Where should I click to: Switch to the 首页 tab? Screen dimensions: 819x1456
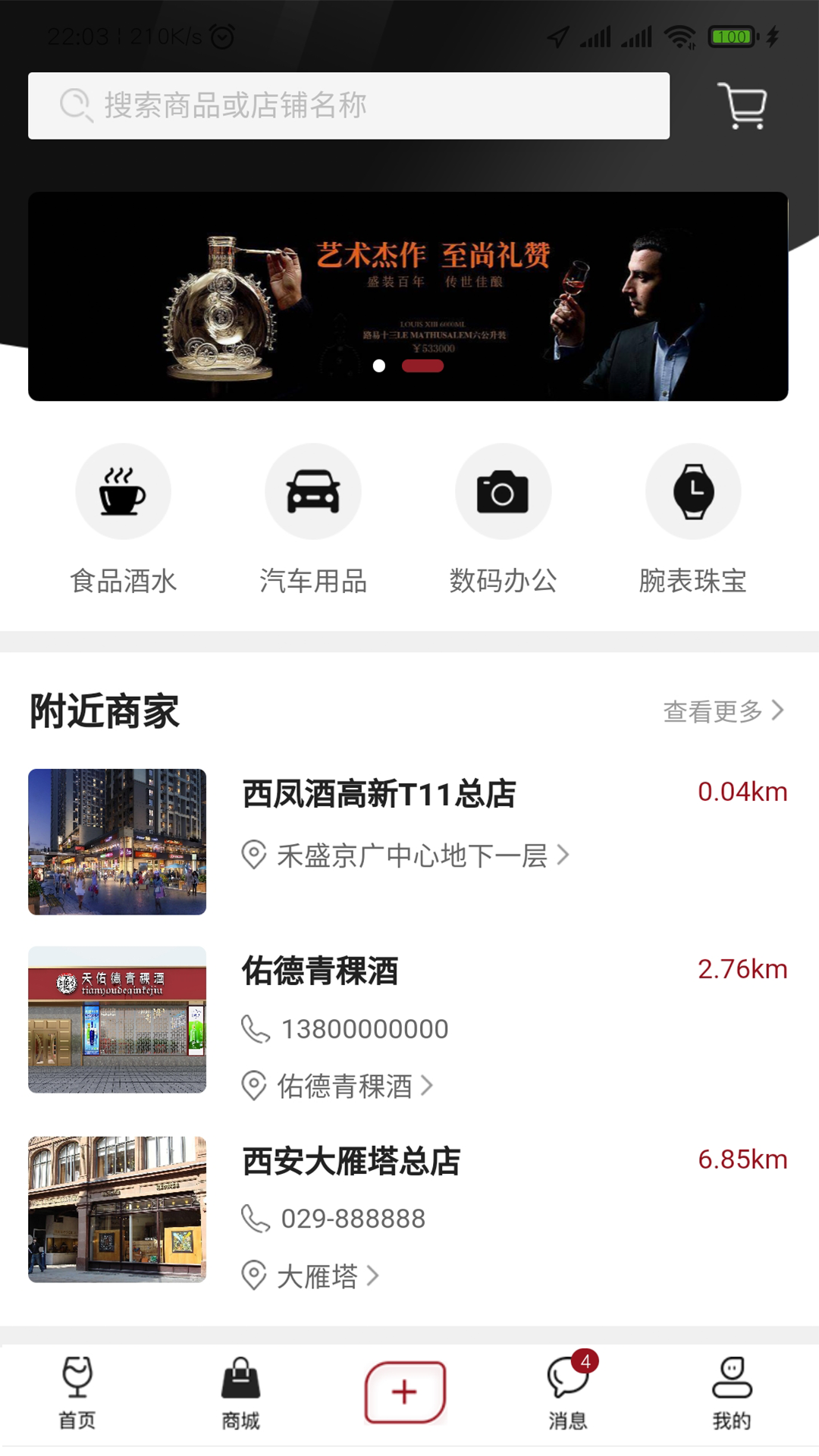coord(77,1394)
